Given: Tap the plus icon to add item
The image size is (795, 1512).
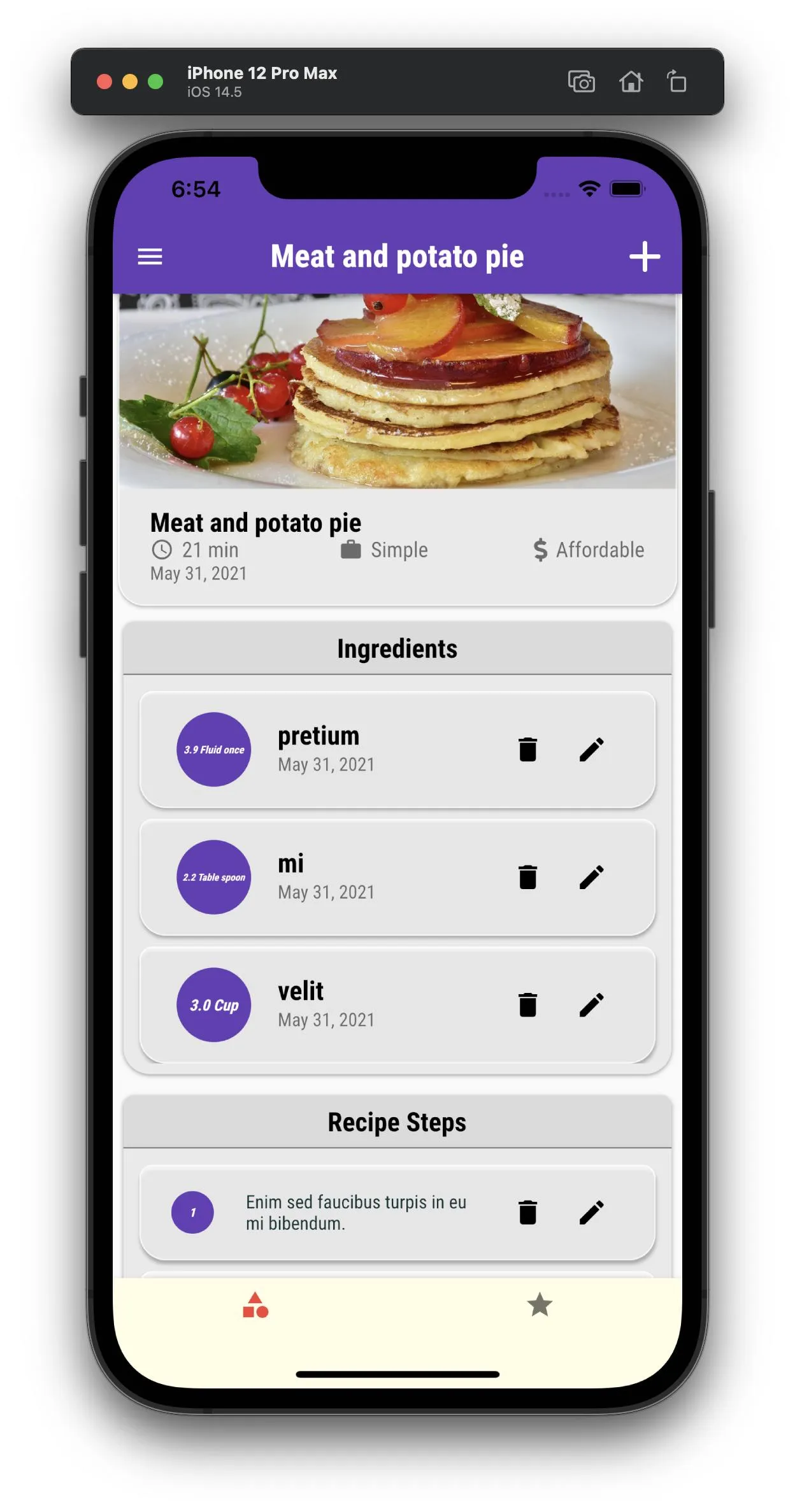Looking at the screenshot, I should tap(644, 257).
